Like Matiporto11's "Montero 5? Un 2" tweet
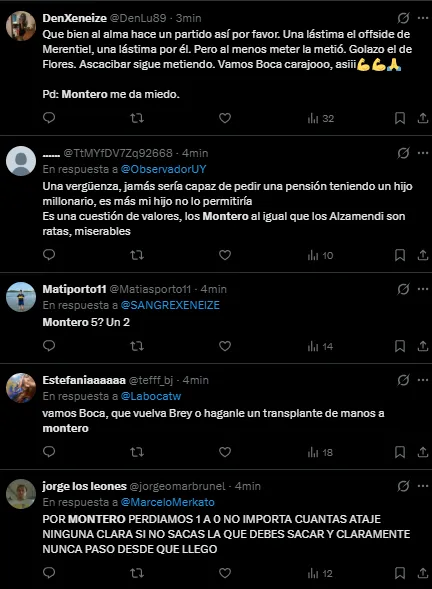The image size is (432, 589). 225,346
